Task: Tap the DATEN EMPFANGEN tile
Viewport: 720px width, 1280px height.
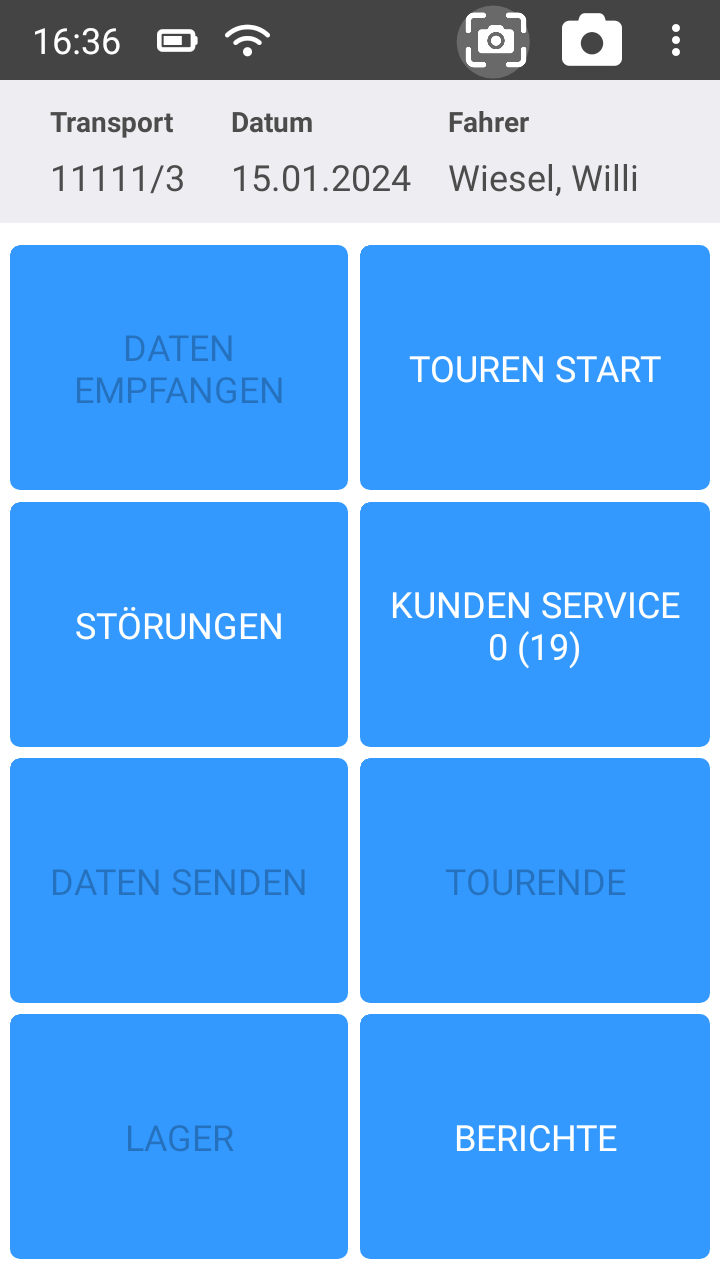Action: 179,367
